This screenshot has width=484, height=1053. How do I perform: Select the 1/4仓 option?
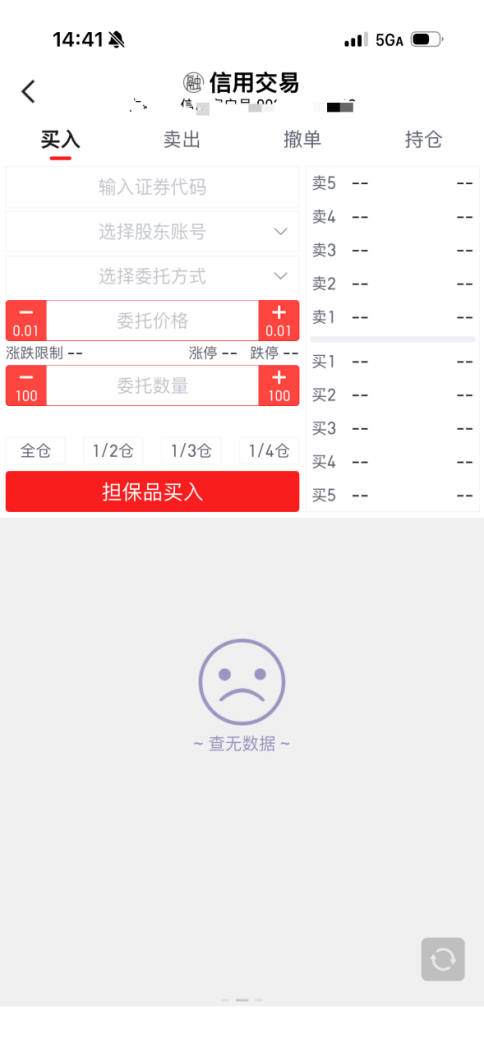click(269, 451)
